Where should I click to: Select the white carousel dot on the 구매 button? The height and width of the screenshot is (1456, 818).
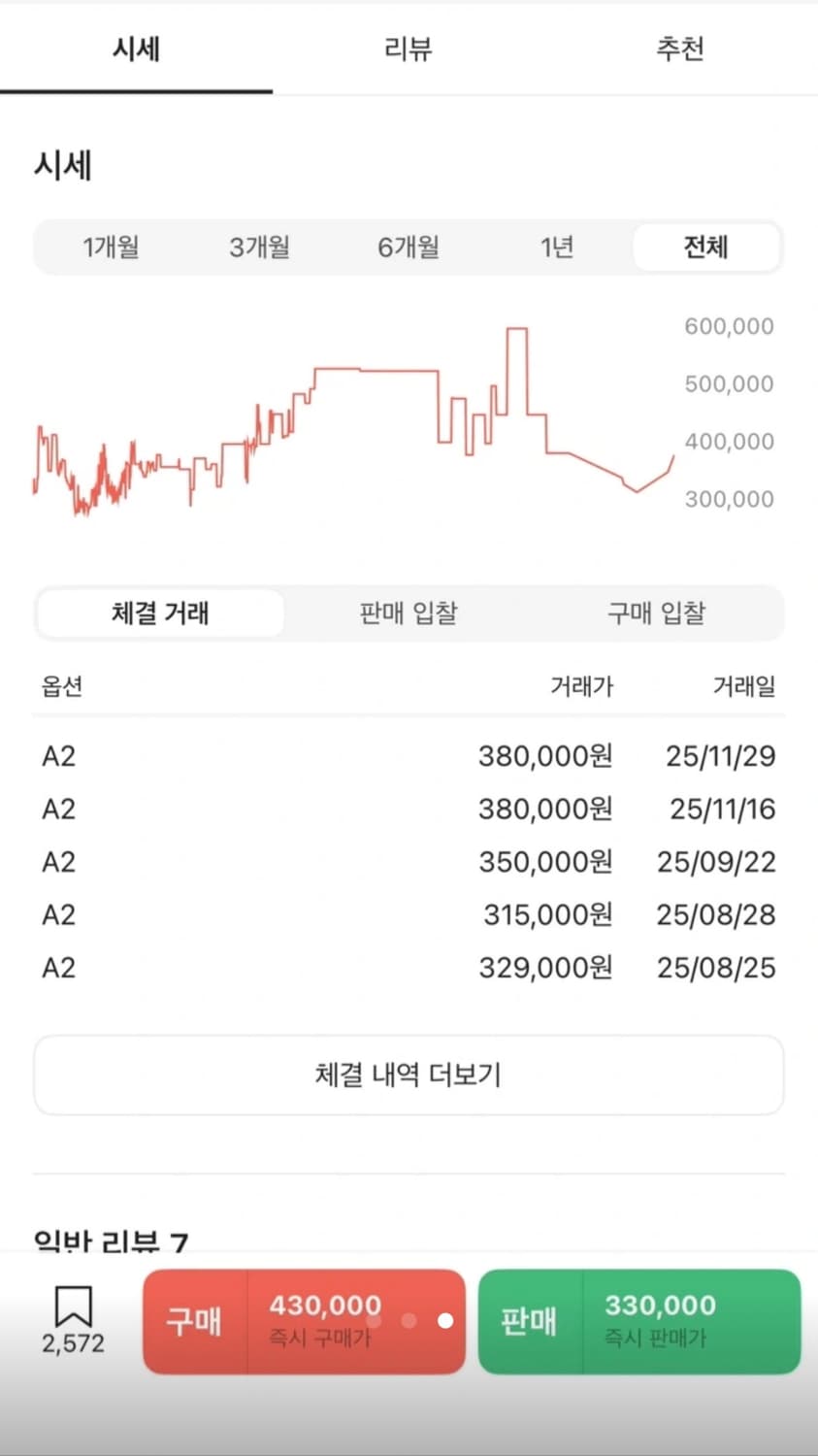[445, 1321]
